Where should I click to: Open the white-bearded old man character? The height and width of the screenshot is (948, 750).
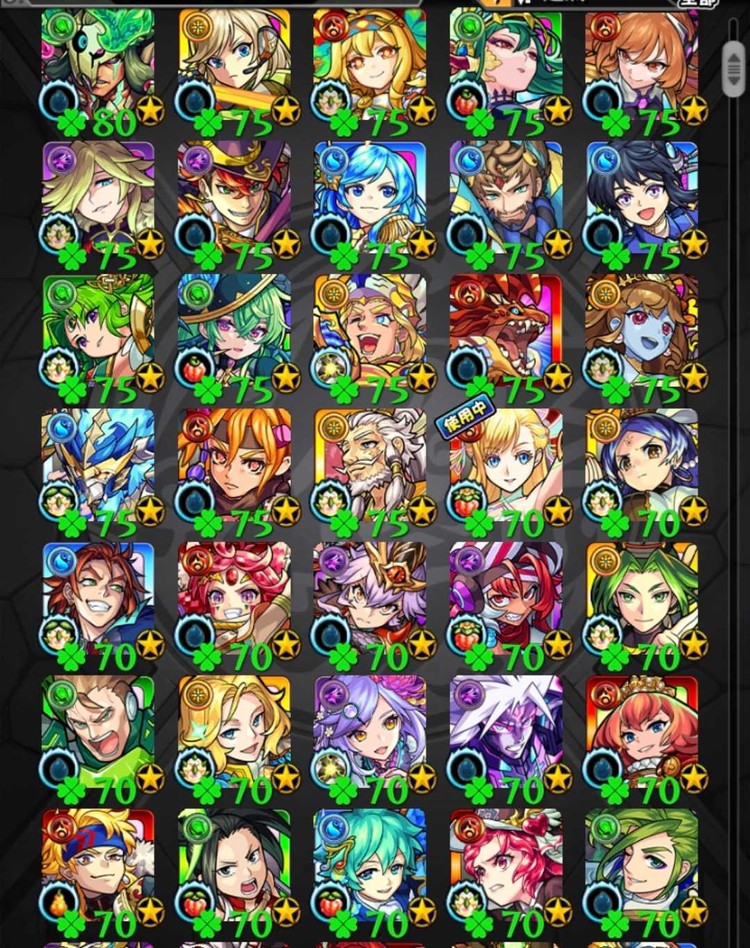coord(369,464)
